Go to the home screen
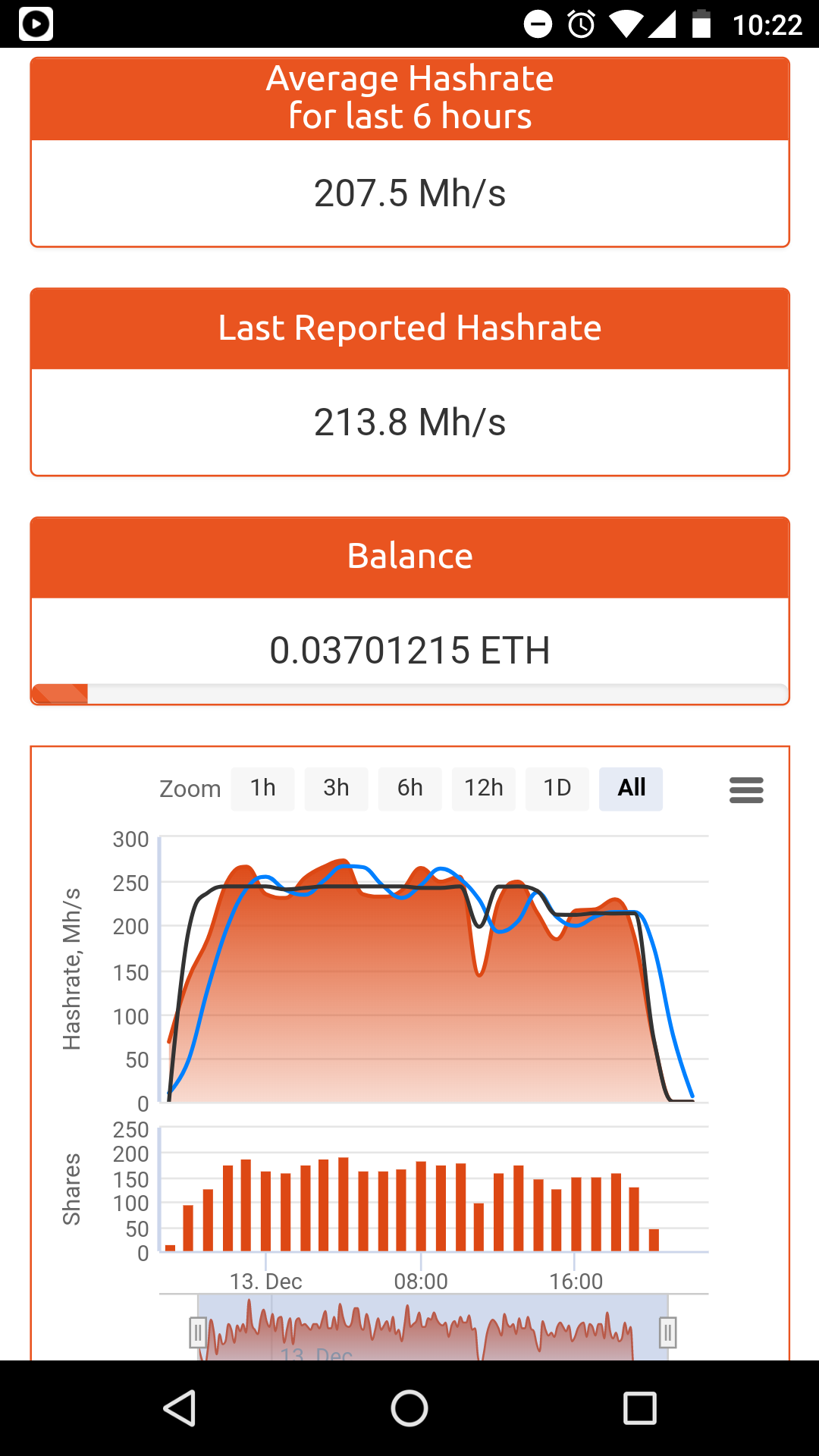Screen dimensions: 819x1456 click(409, 1408)
